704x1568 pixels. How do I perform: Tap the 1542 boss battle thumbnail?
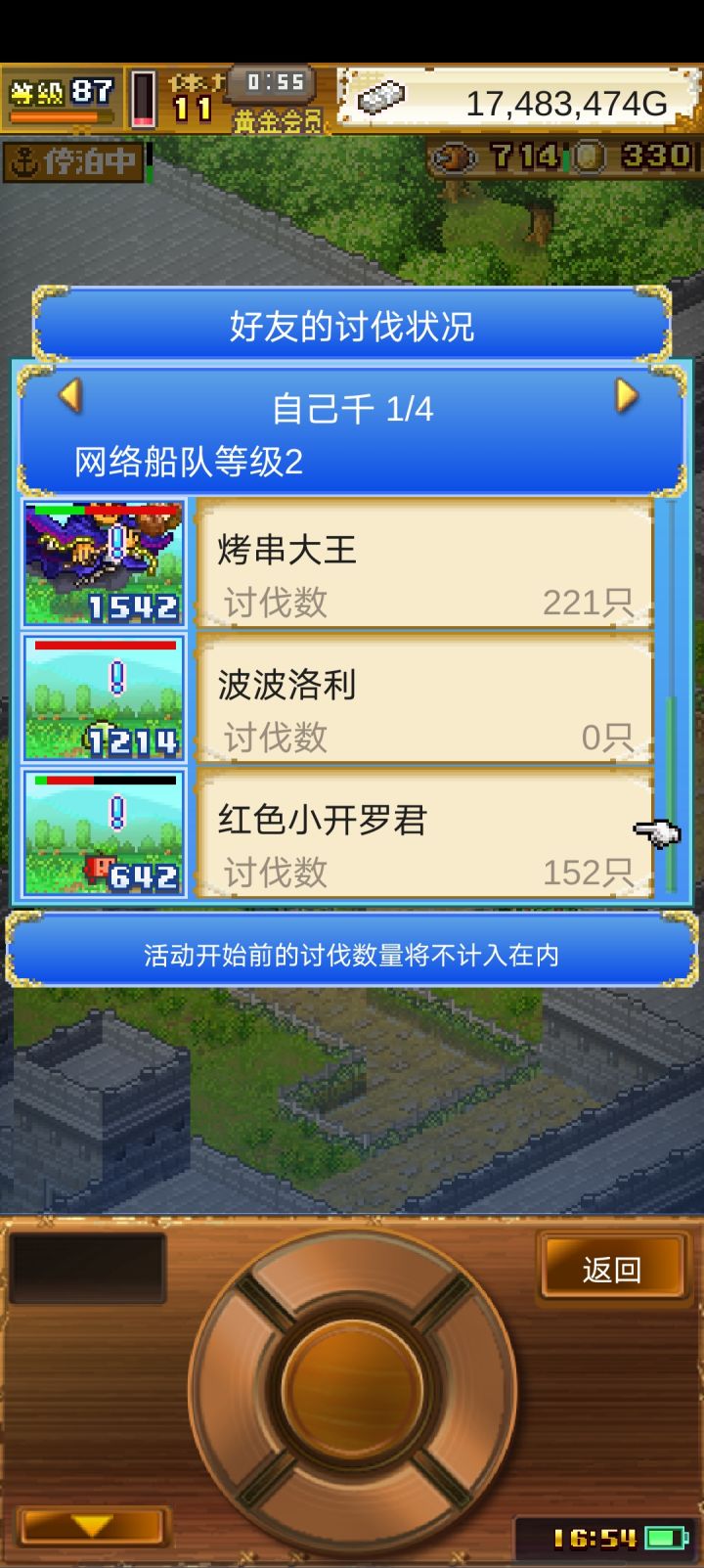click(x=103, y=560)
